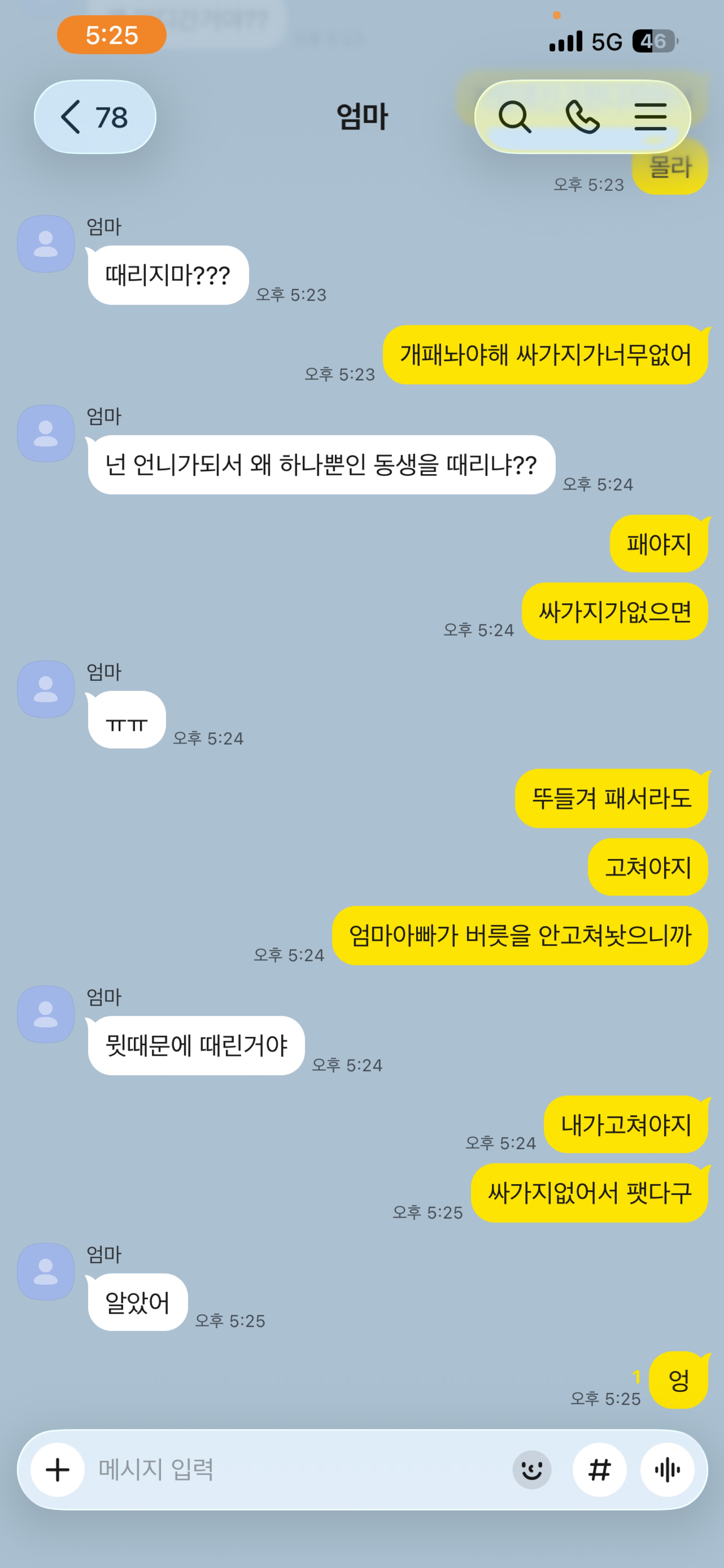Start a voice call with 엄마

[x=582, y=117]
